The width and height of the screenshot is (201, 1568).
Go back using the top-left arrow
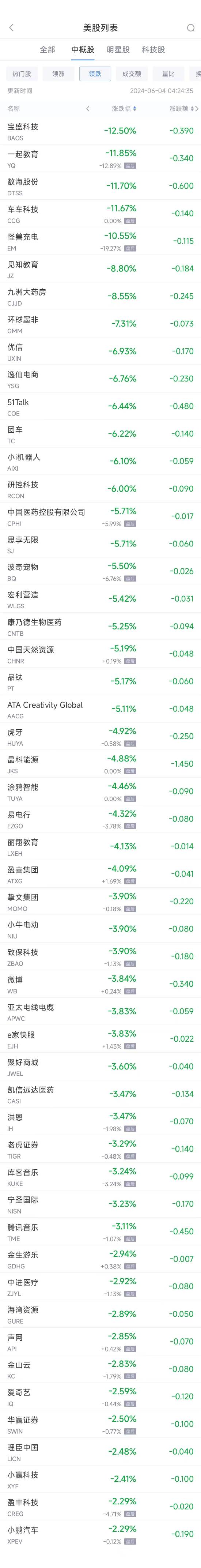click(12, 27)
